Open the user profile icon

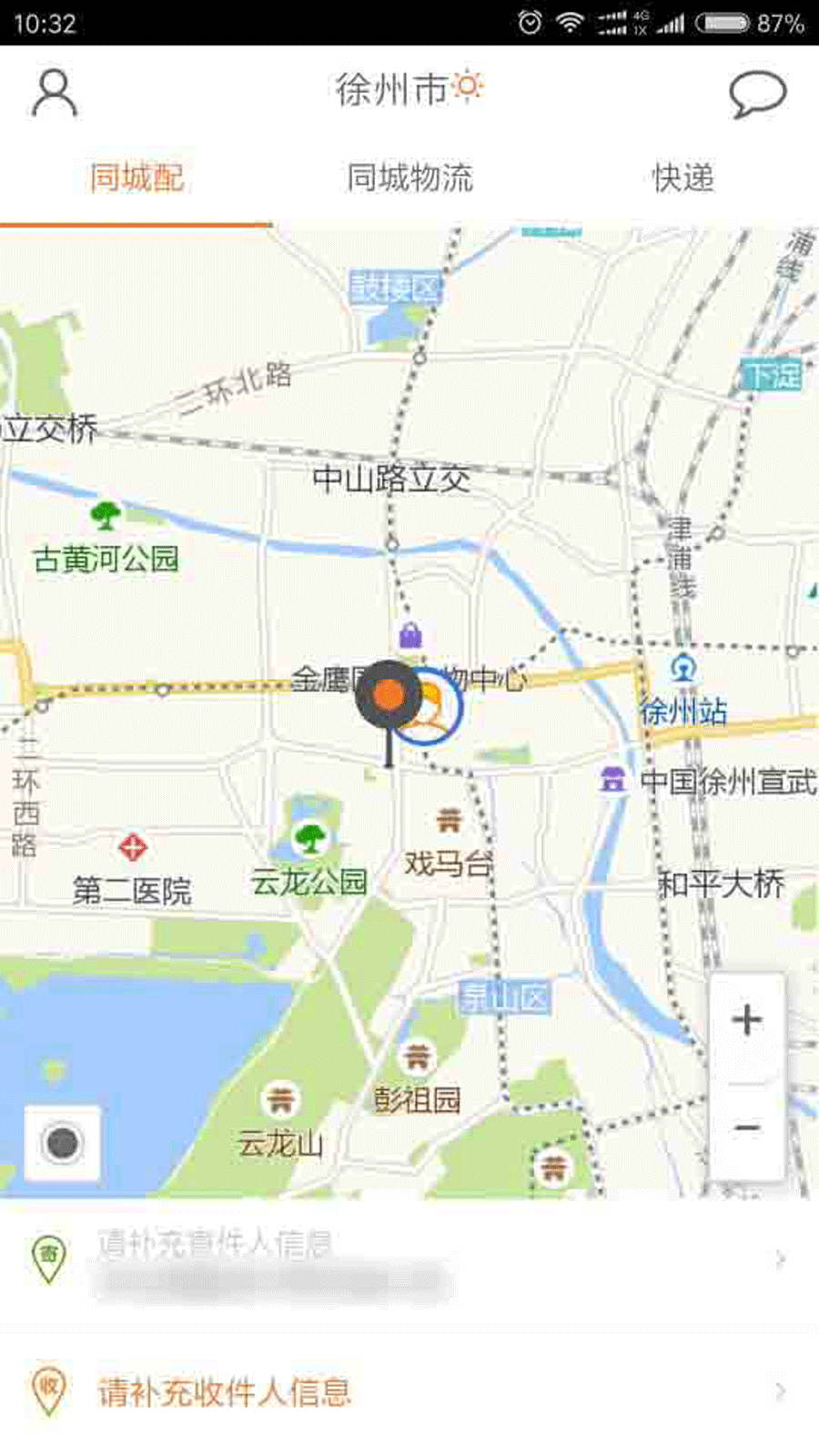tap(55, 93)
